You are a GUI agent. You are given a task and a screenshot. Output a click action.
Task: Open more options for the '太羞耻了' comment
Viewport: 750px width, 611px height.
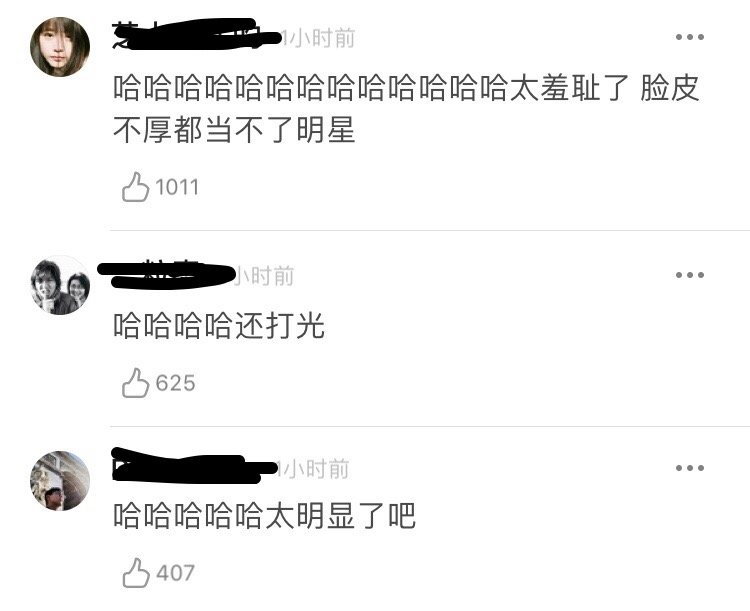pos(690,38)
